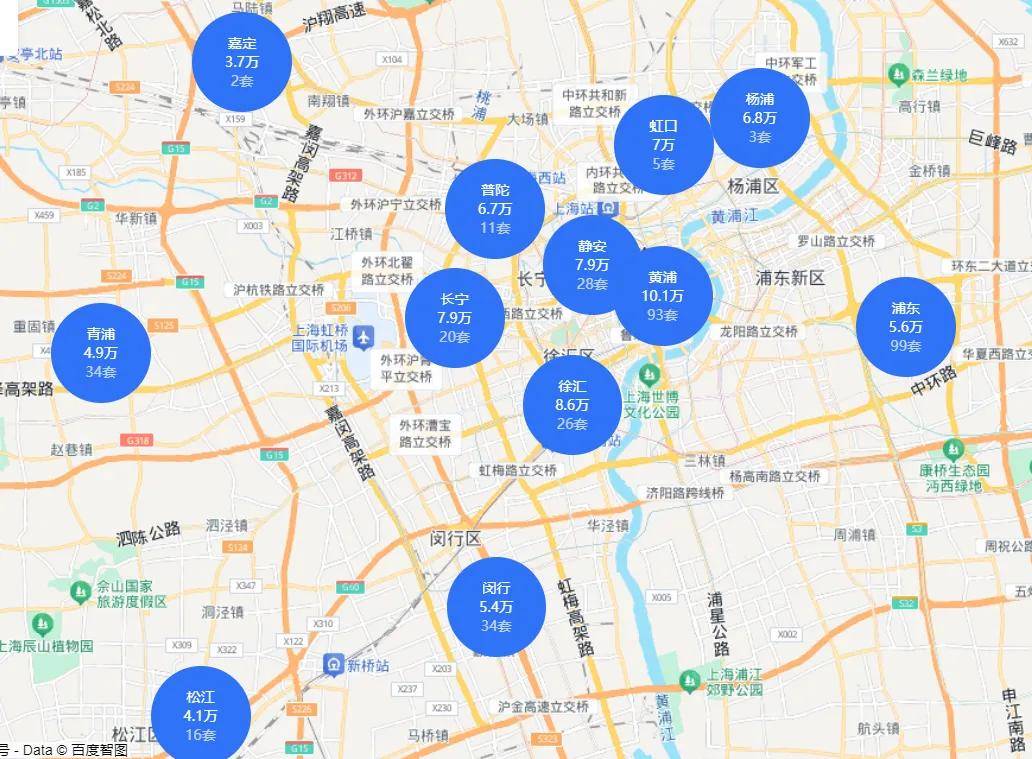Tap the 虹口 7万 district marker

click(663, 144)
